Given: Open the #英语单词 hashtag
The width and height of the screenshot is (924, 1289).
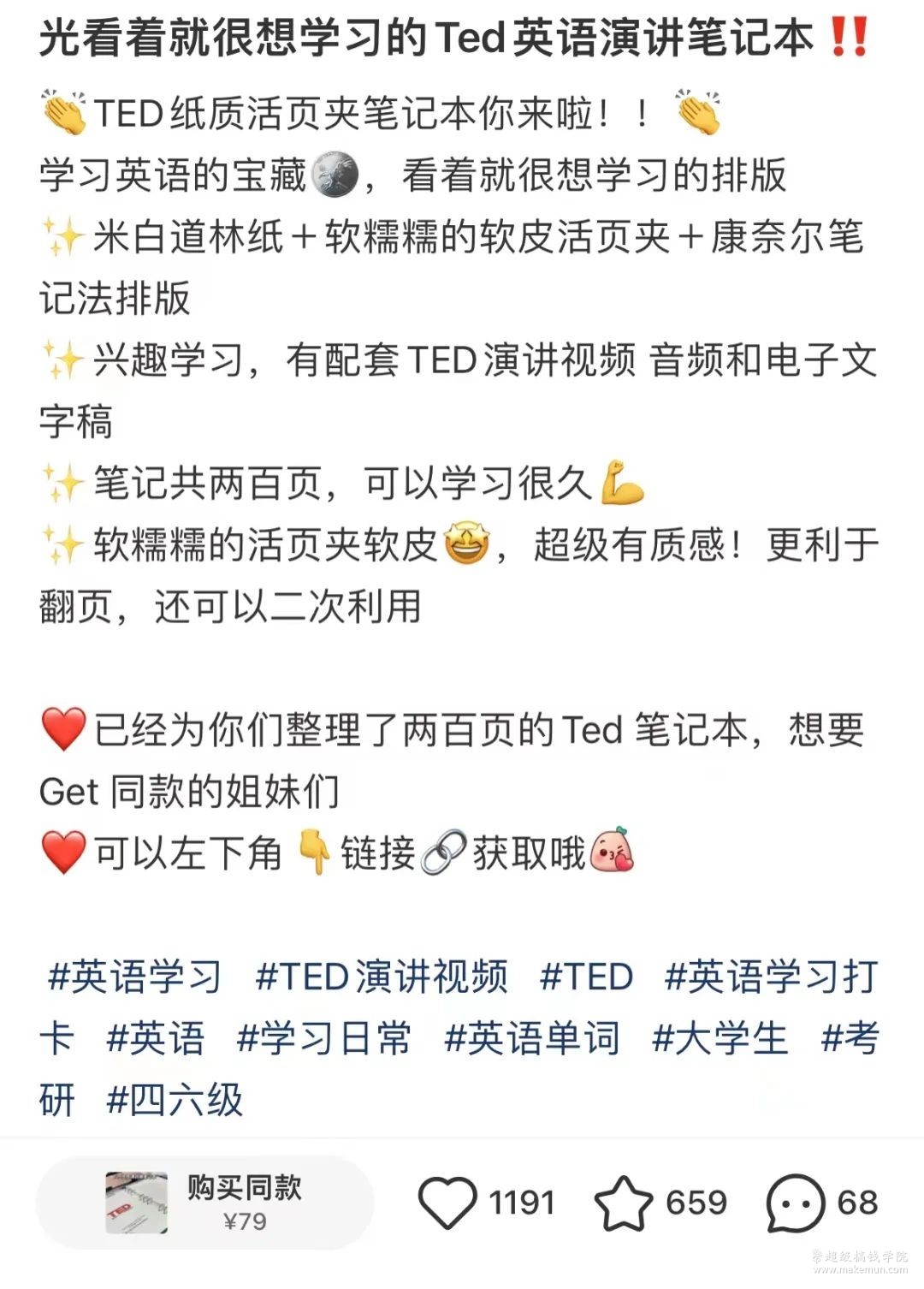Looking at the screenshot, I should click(532, 1038).
